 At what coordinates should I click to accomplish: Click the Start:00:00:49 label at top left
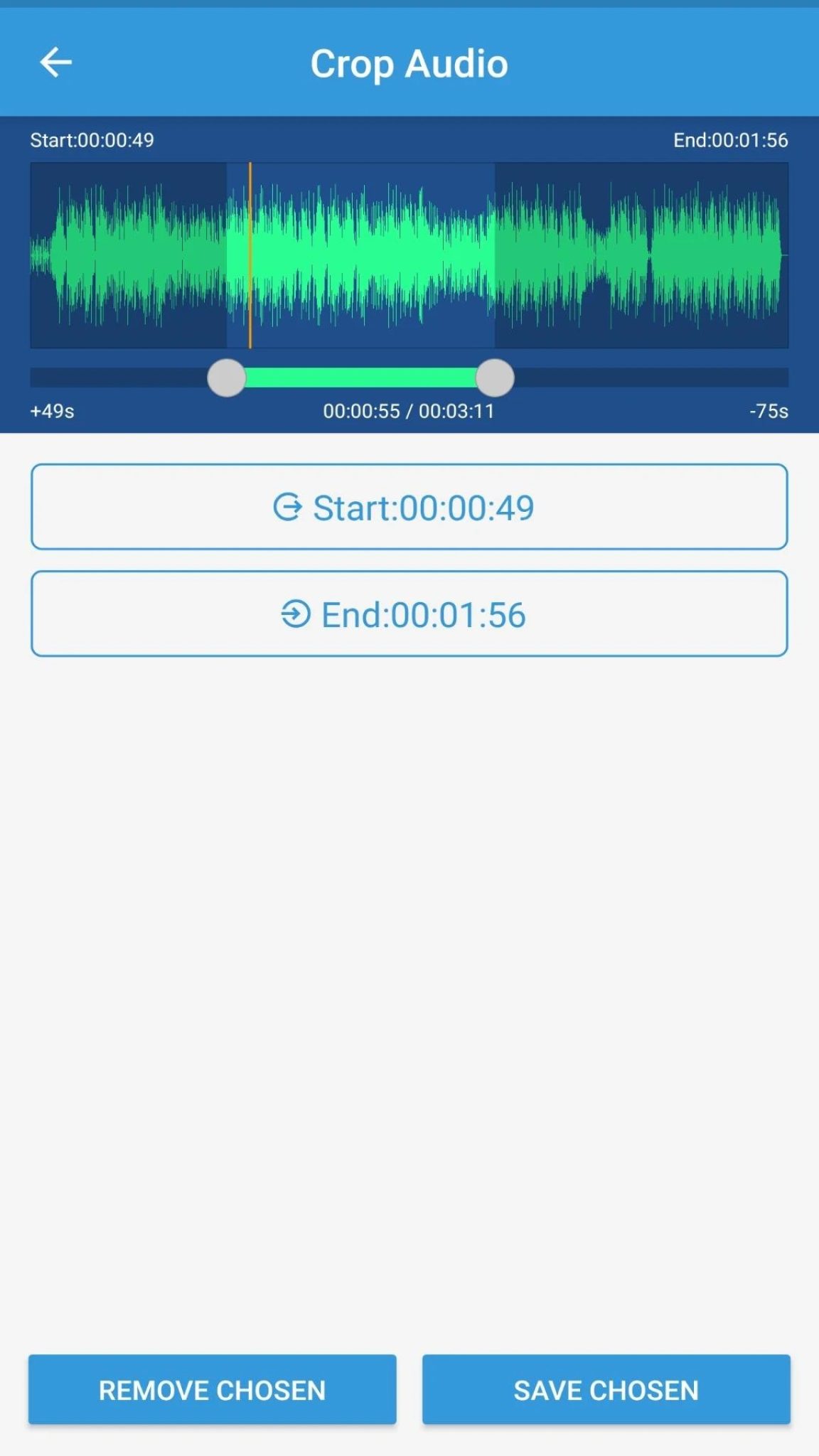[x=91, y=139]
